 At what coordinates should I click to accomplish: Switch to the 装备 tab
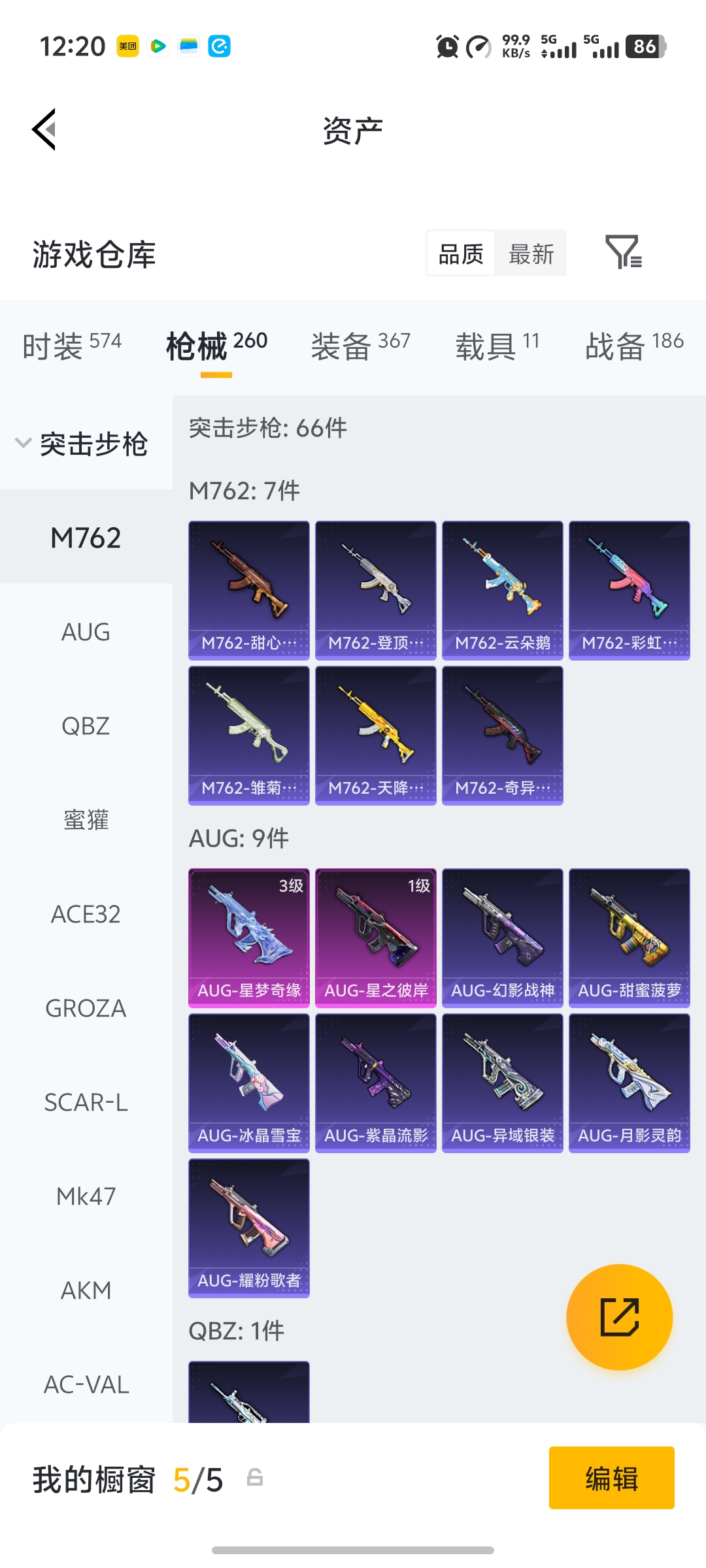360,345
